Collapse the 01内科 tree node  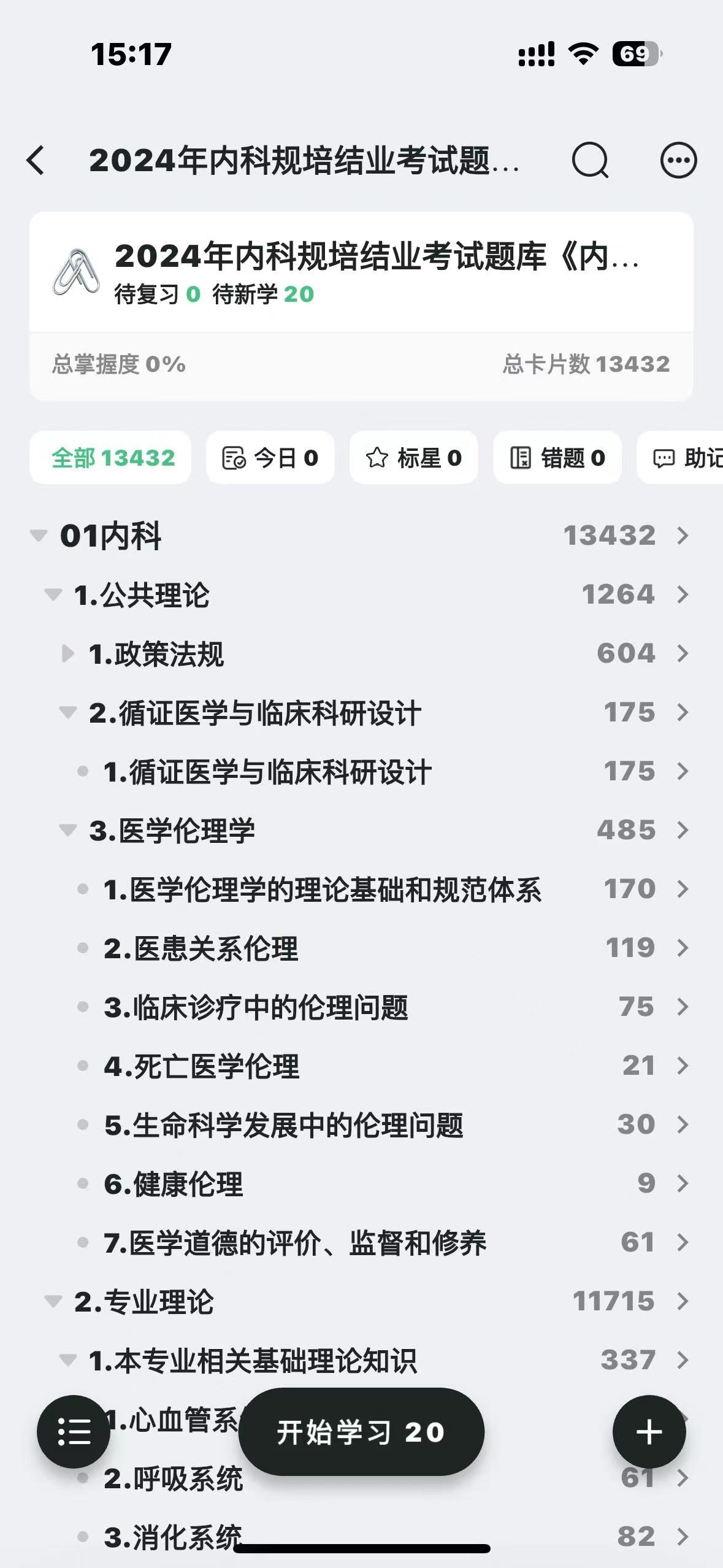(39, 536)
